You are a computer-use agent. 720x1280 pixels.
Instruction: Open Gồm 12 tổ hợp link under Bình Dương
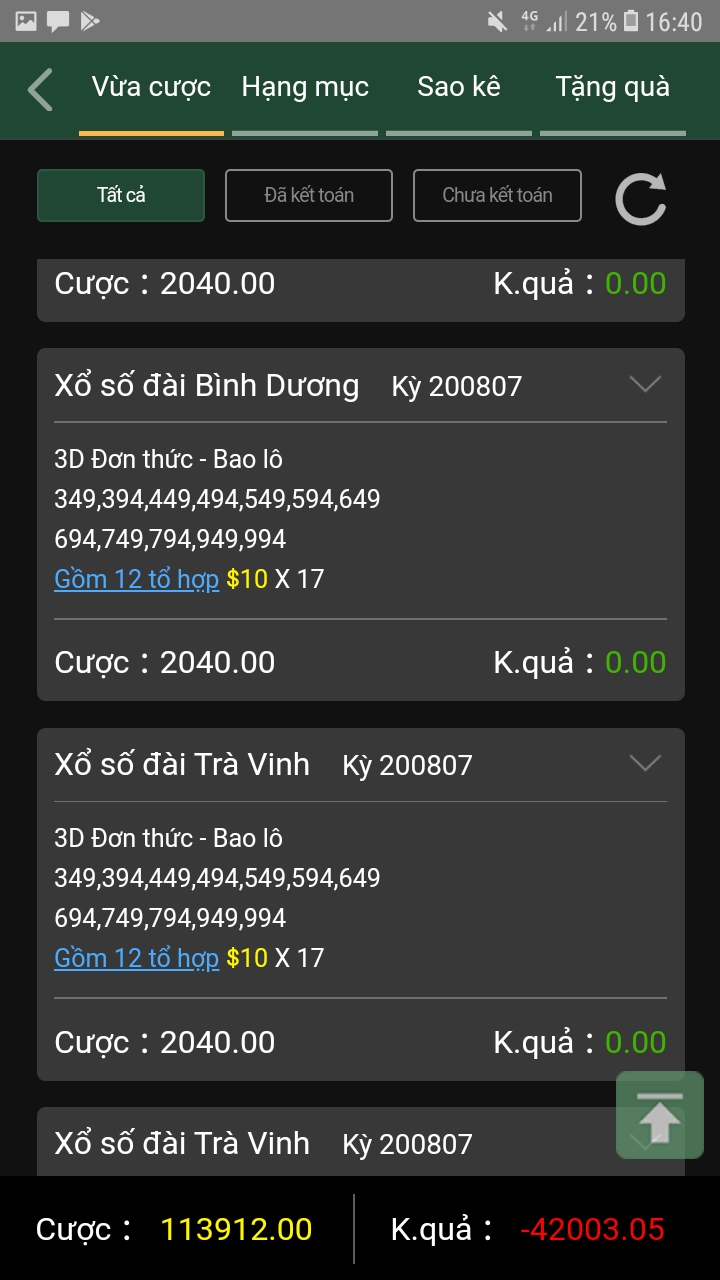[x=136, y=579]
